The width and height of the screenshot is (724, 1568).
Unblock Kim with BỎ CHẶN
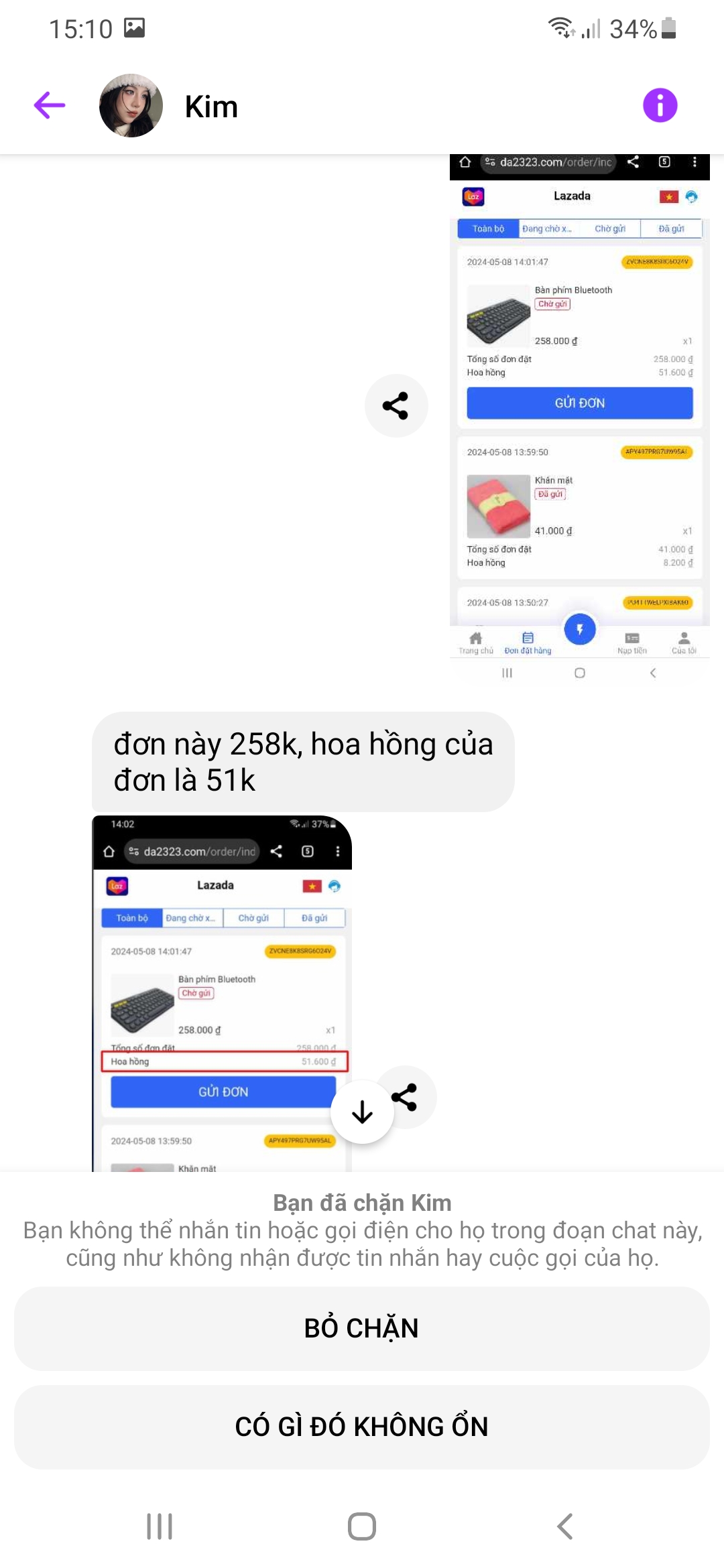pyautogui.click(x=362, y=1328)
